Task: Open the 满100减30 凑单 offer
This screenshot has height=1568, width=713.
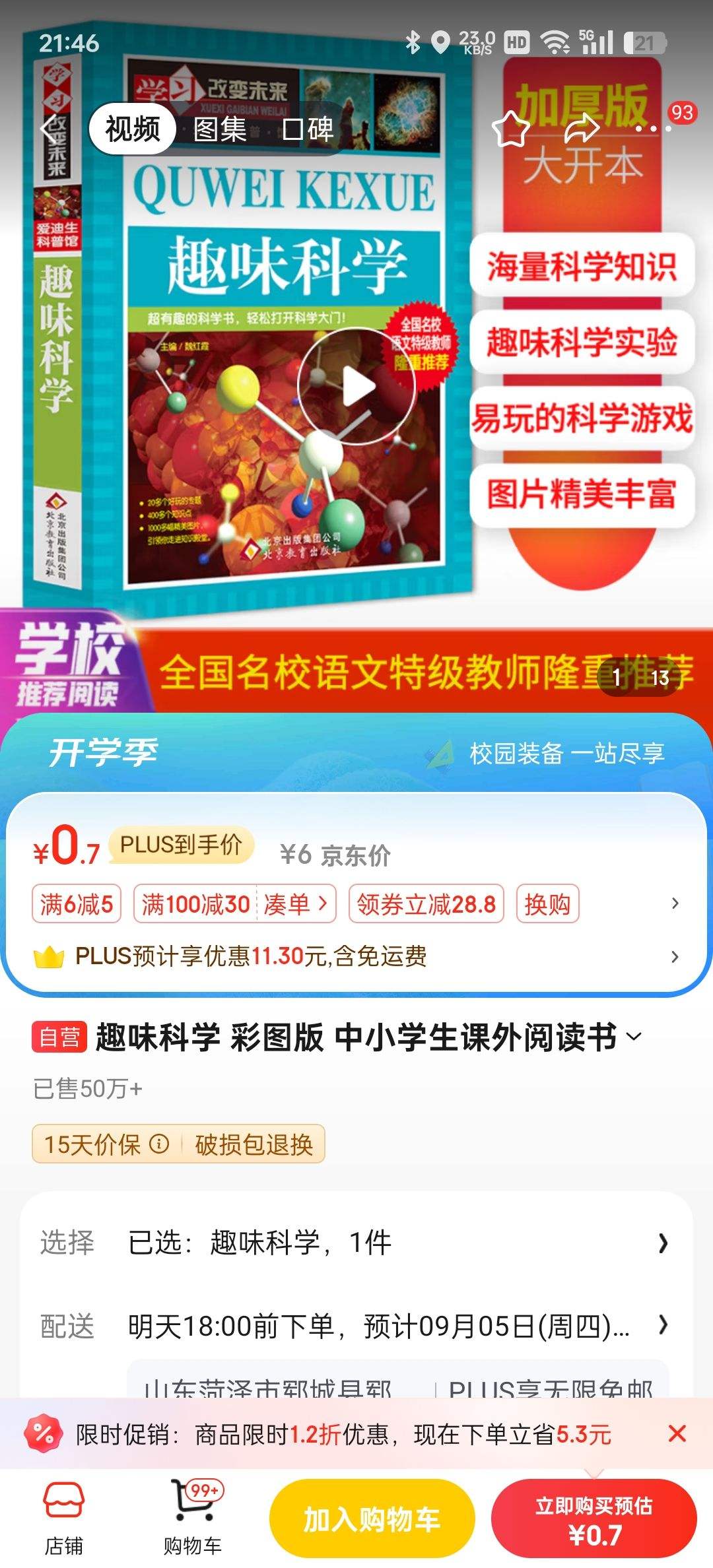Action: point(234,903)
